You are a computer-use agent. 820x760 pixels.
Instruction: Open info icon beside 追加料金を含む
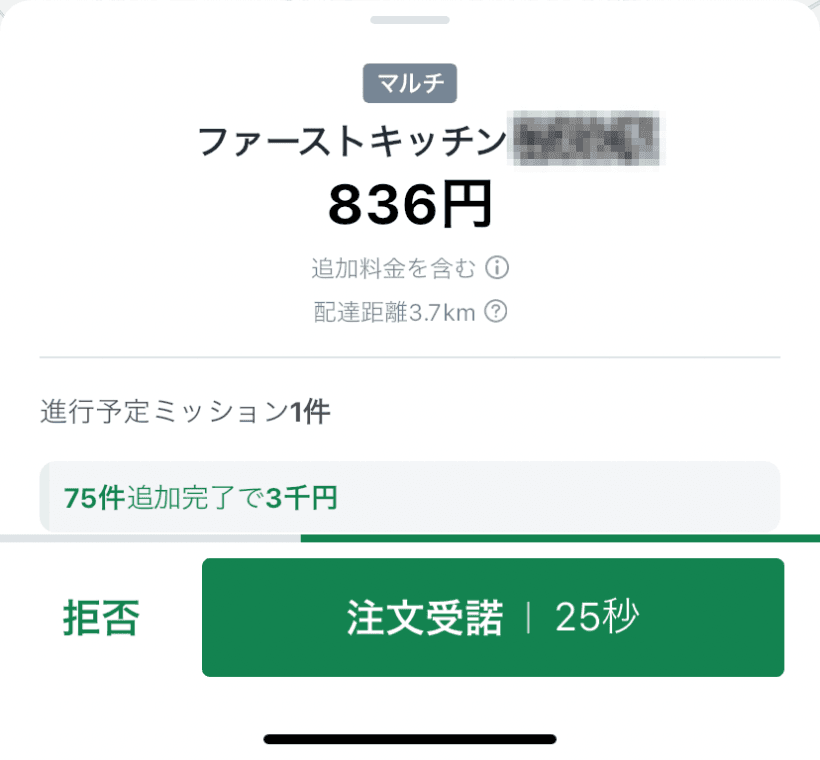[x=497, y=268]
